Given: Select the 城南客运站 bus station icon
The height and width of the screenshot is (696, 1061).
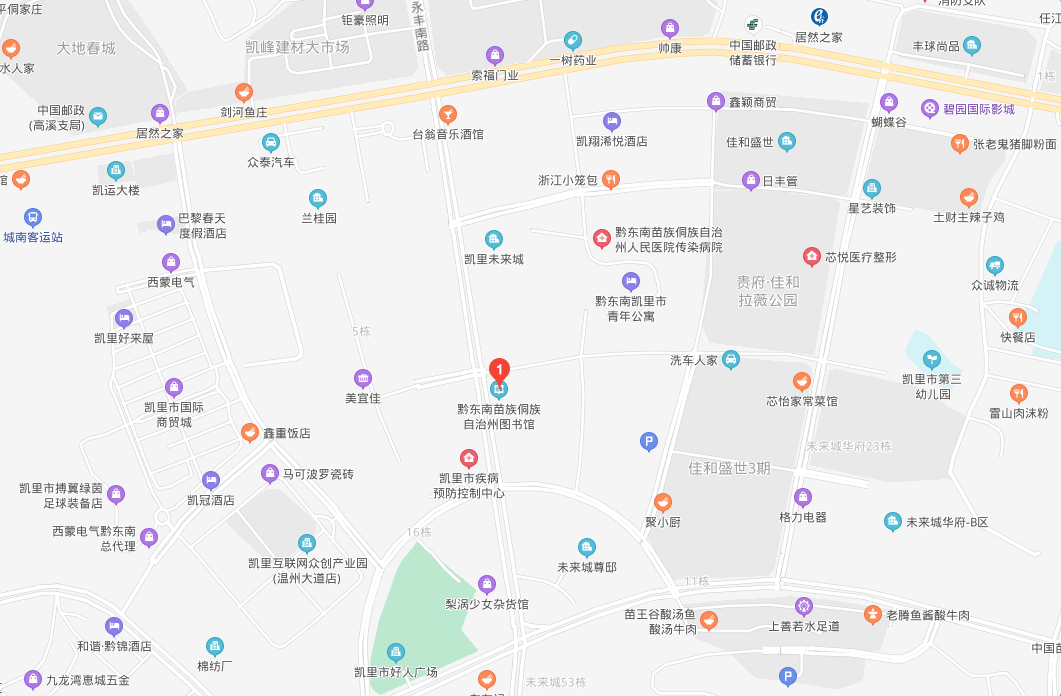Looking at the screenshot, I should [x=33, y=217].
